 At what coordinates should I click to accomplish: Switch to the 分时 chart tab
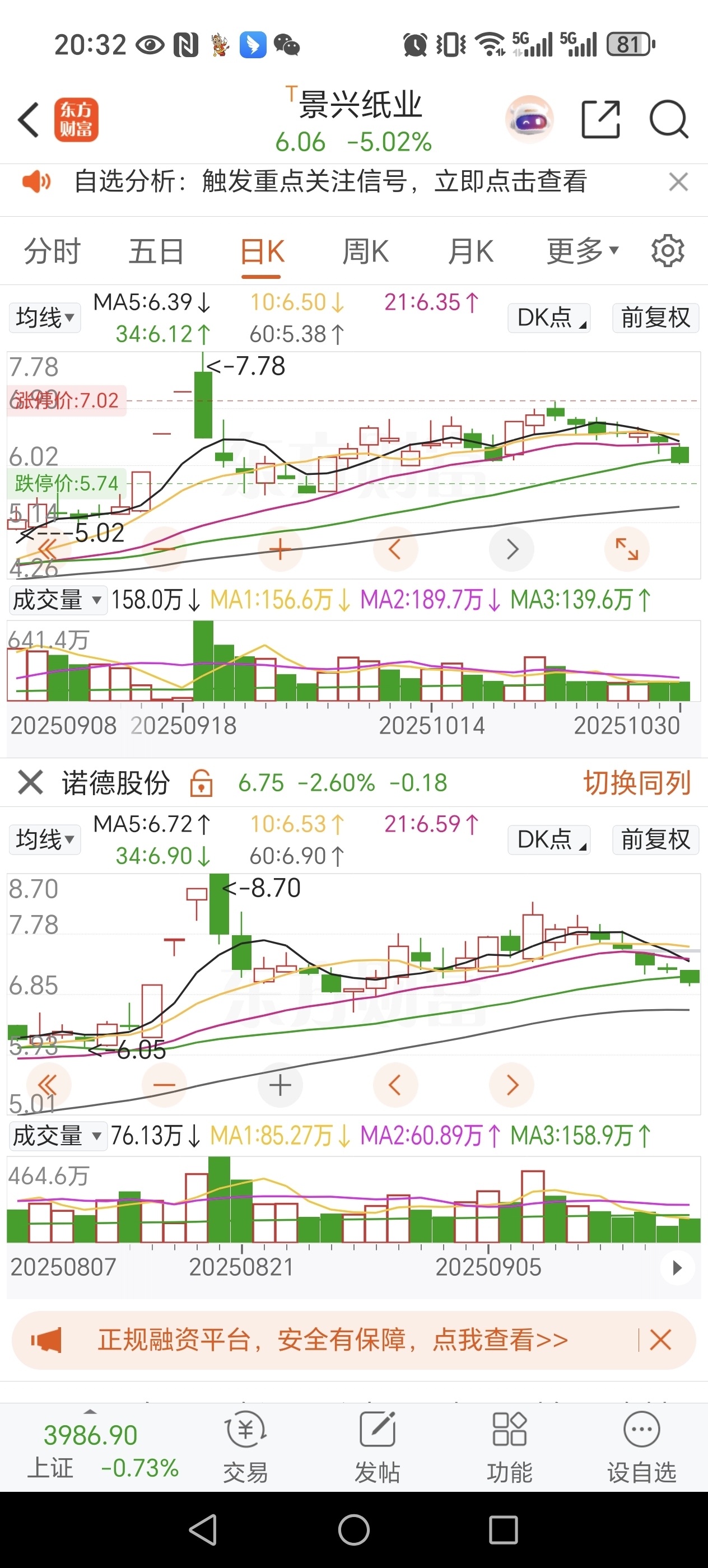coord(52,251)
